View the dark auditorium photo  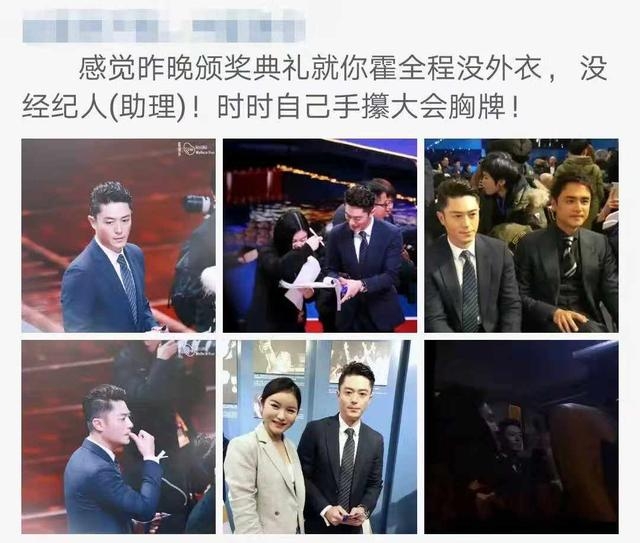point(521,437)
